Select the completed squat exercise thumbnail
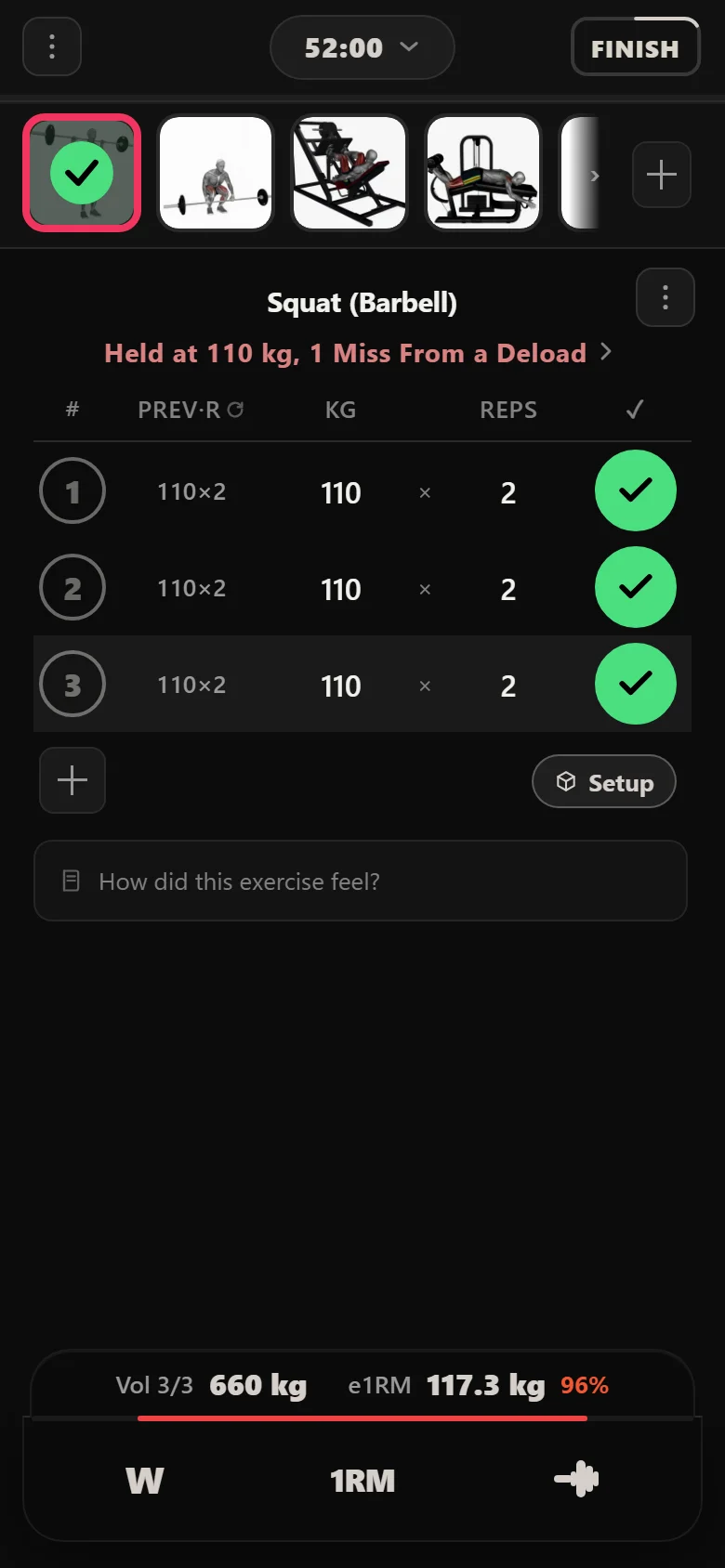Screen dimensions: 725x1568 click(82, 173)
